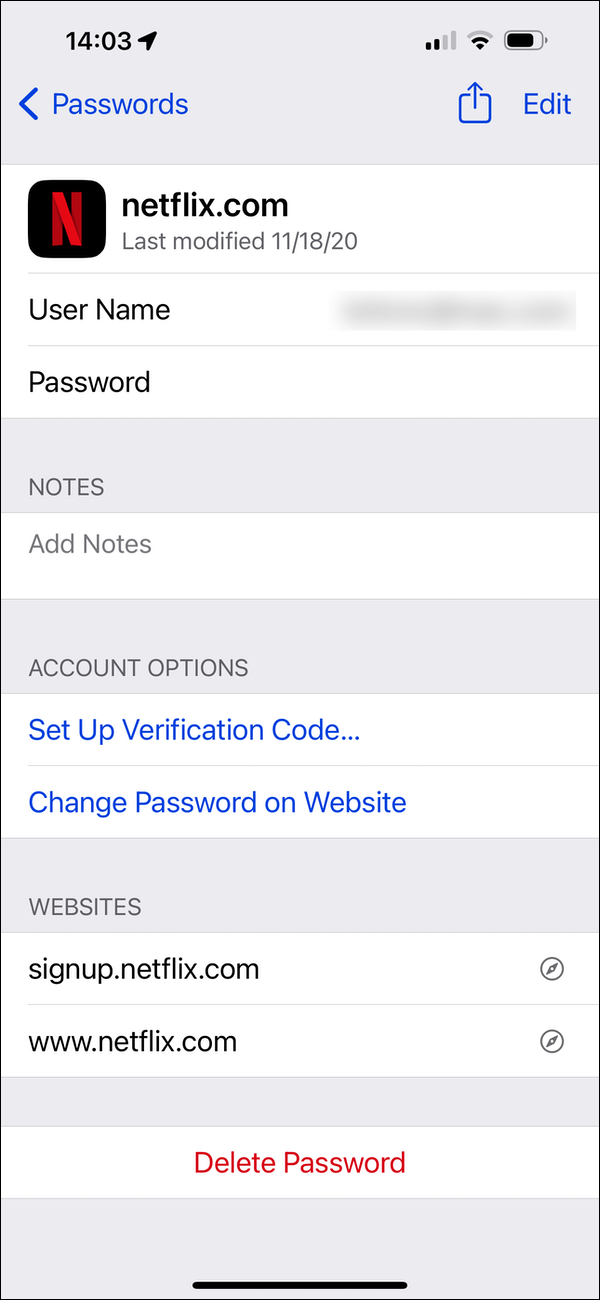Screen dimensions: 600x1300
Task: Delete the saved Netflix password
Action: coord(300,1162)
